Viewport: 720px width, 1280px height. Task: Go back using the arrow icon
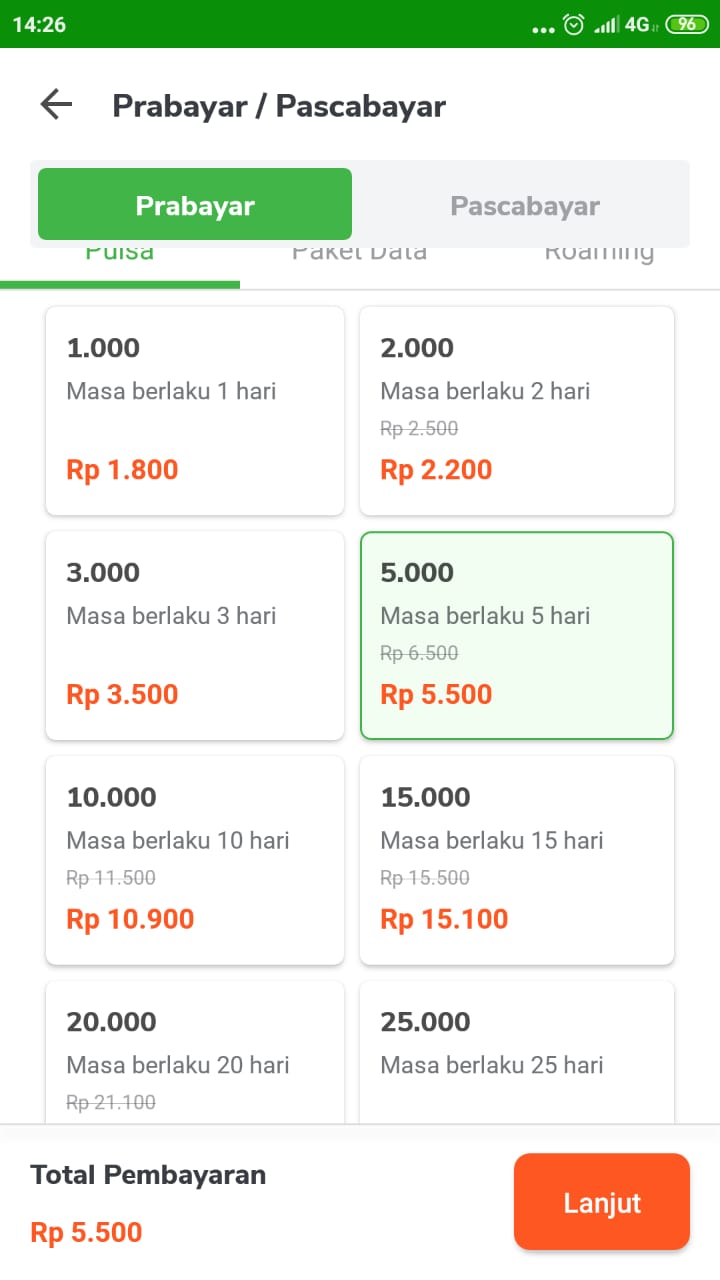tap(56, 105)
